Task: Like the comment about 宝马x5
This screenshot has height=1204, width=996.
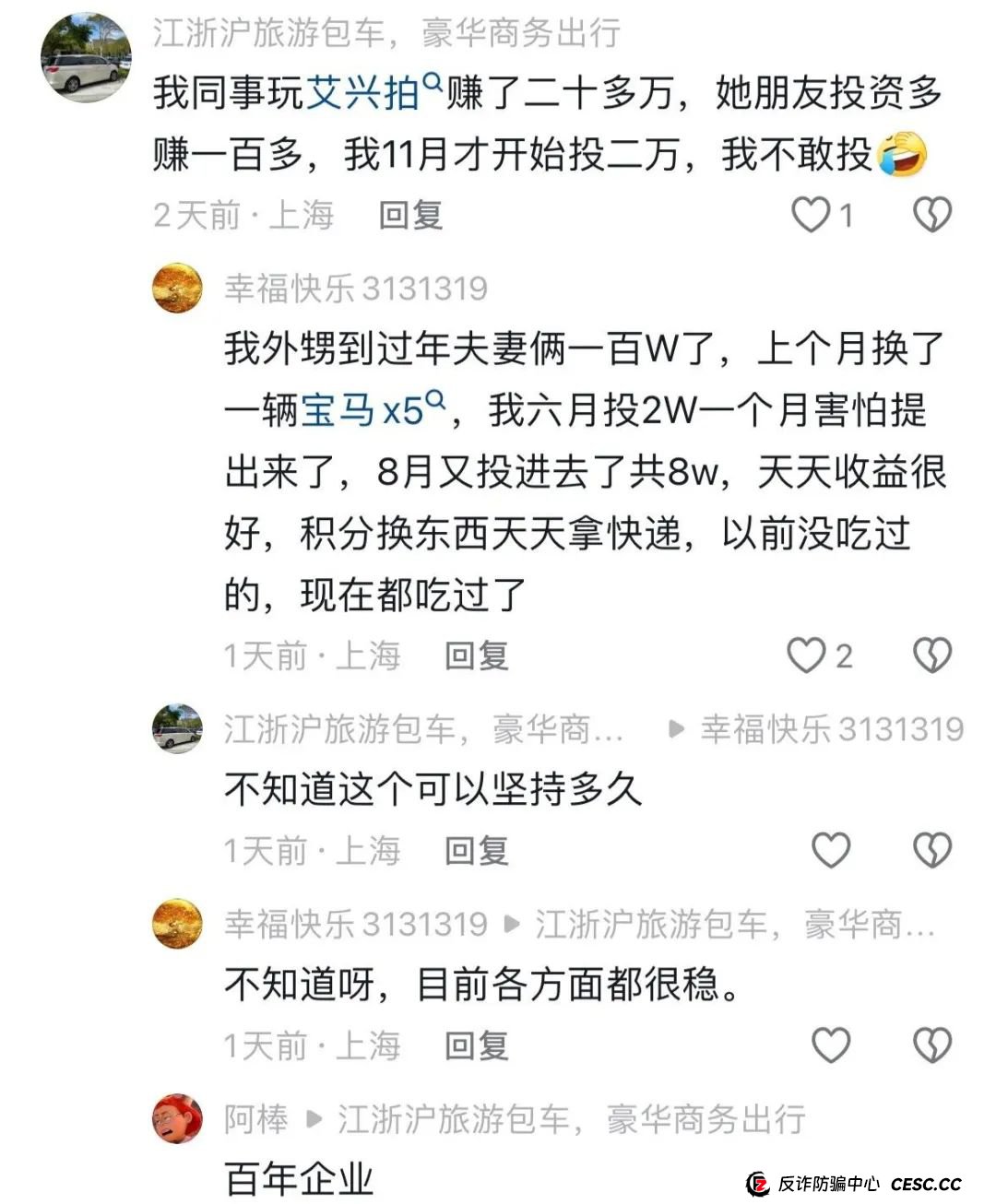Action: (x=806, y=655)
